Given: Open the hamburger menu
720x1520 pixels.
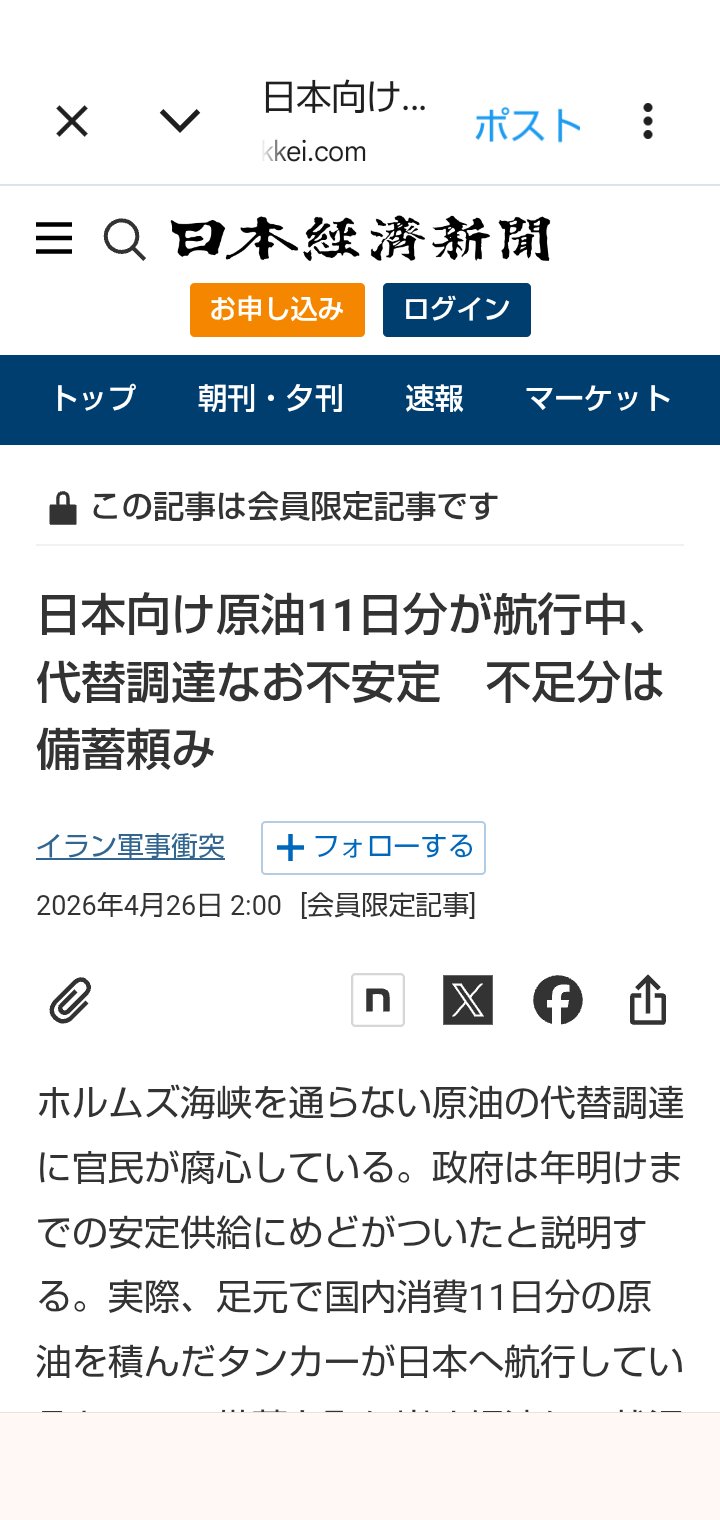Looking at the screenshot, I should coord(54,240).
